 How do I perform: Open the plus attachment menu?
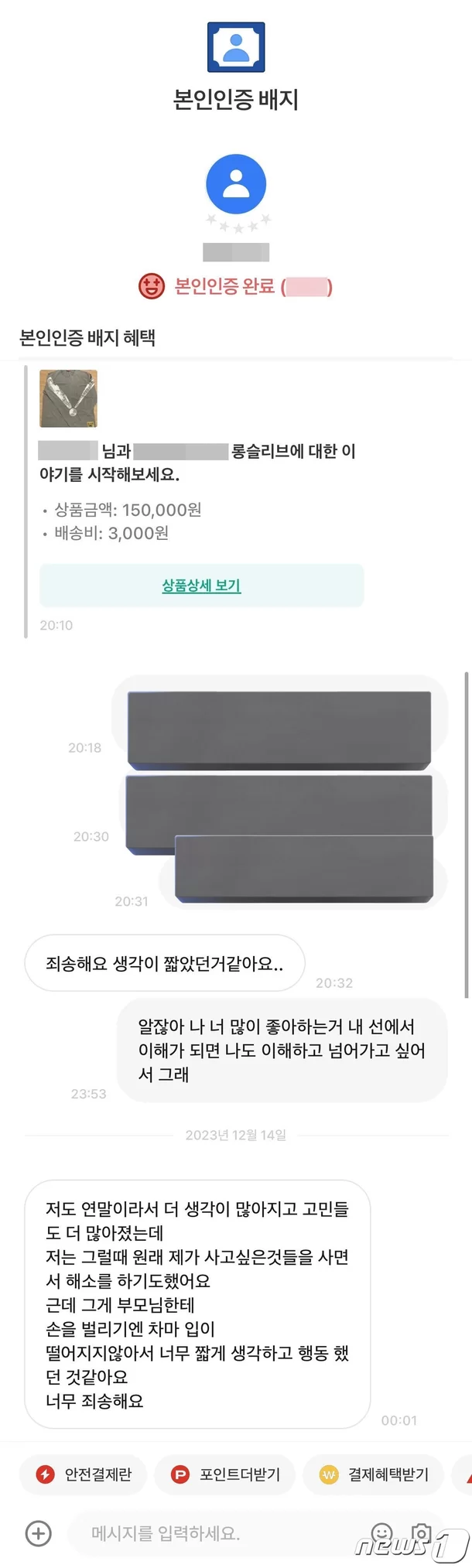[39, 1532]
